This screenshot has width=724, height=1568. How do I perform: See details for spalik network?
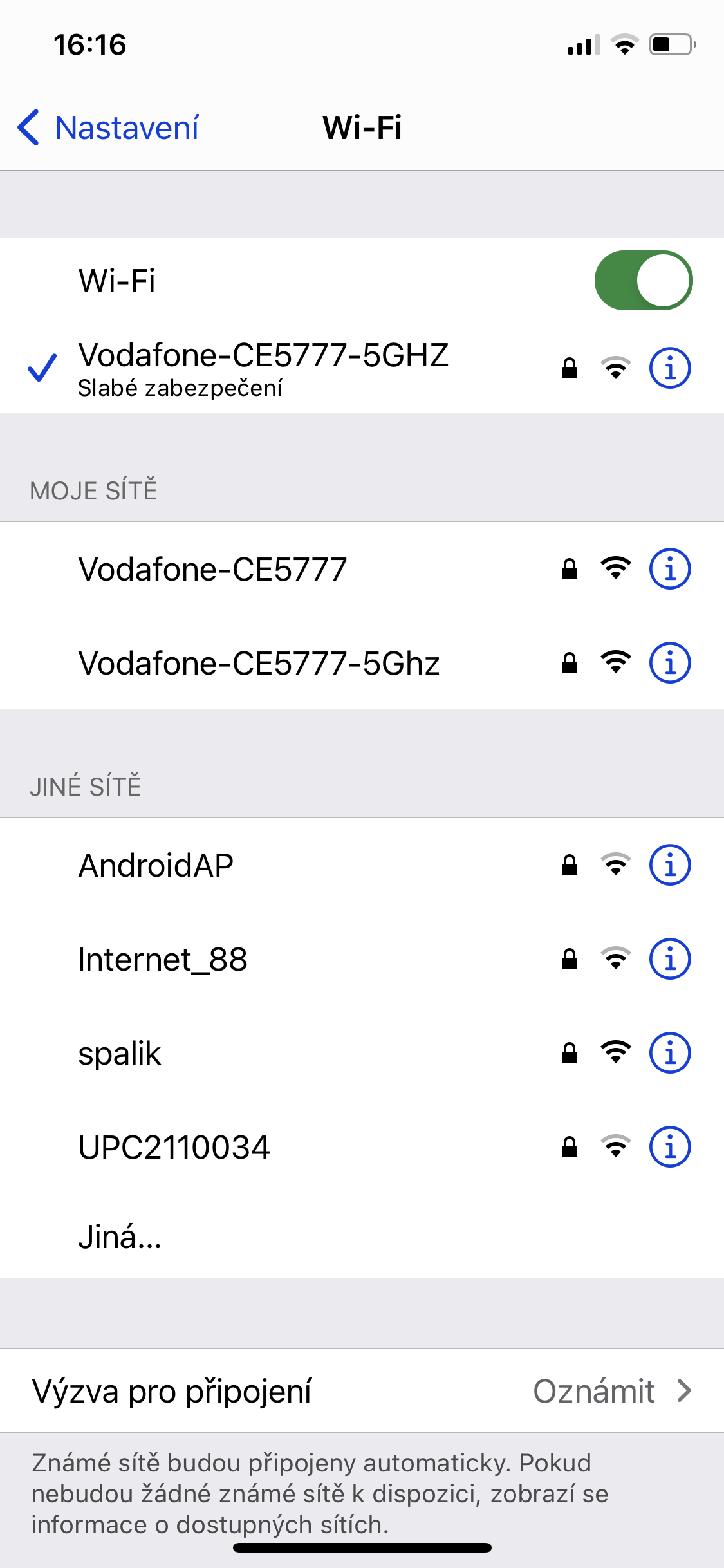[669, 1053]
